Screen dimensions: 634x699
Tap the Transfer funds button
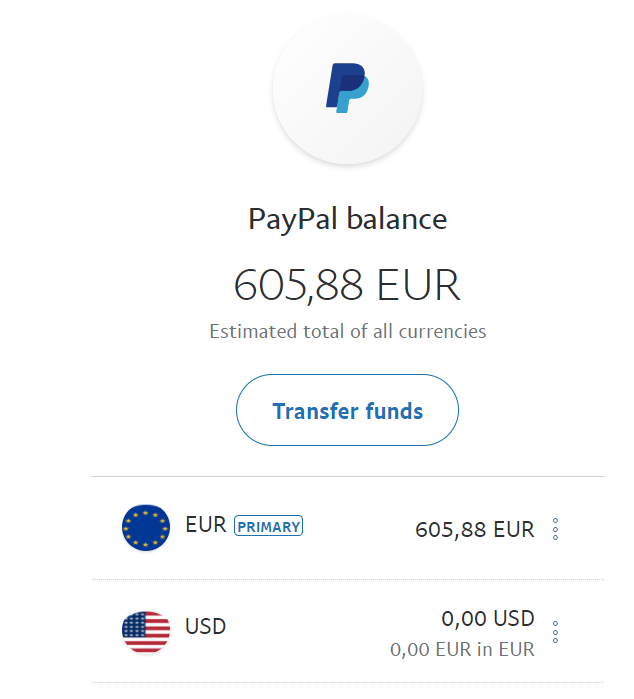coord(347,411)
